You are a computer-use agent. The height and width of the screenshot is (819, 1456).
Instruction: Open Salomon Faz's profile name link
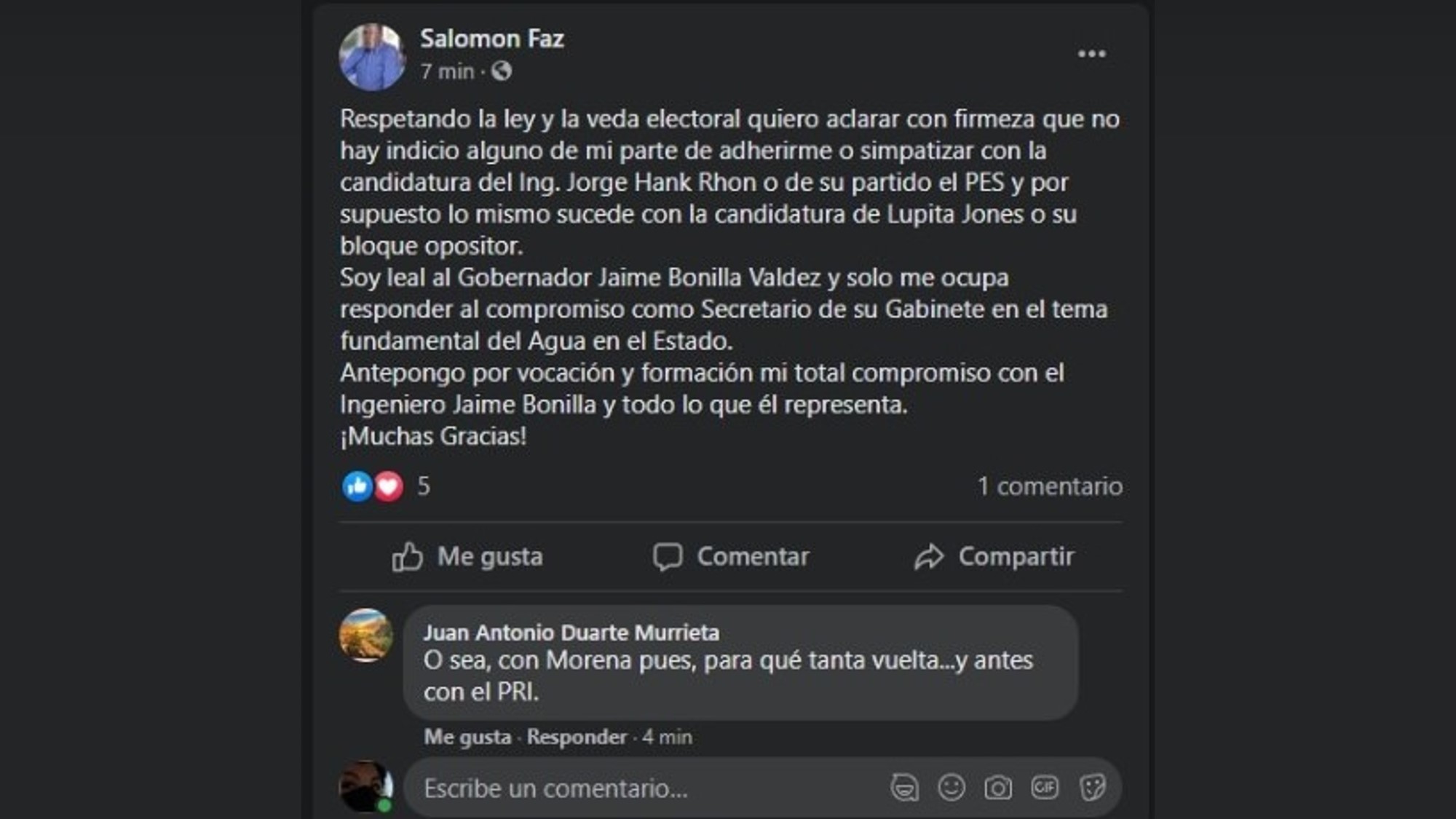(491, 39)
